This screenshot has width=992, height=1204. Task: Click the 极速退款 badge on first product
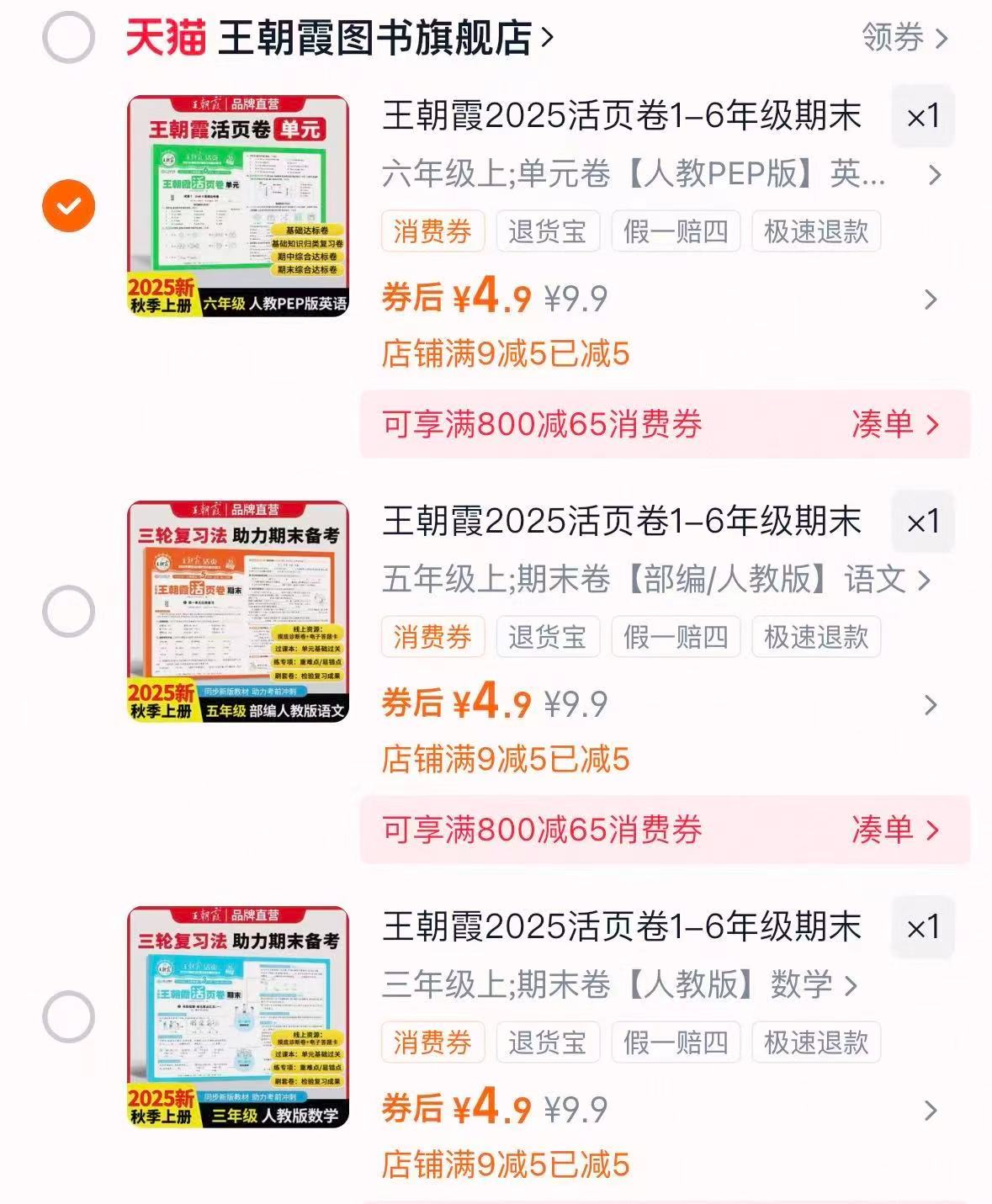click(816, 232)
